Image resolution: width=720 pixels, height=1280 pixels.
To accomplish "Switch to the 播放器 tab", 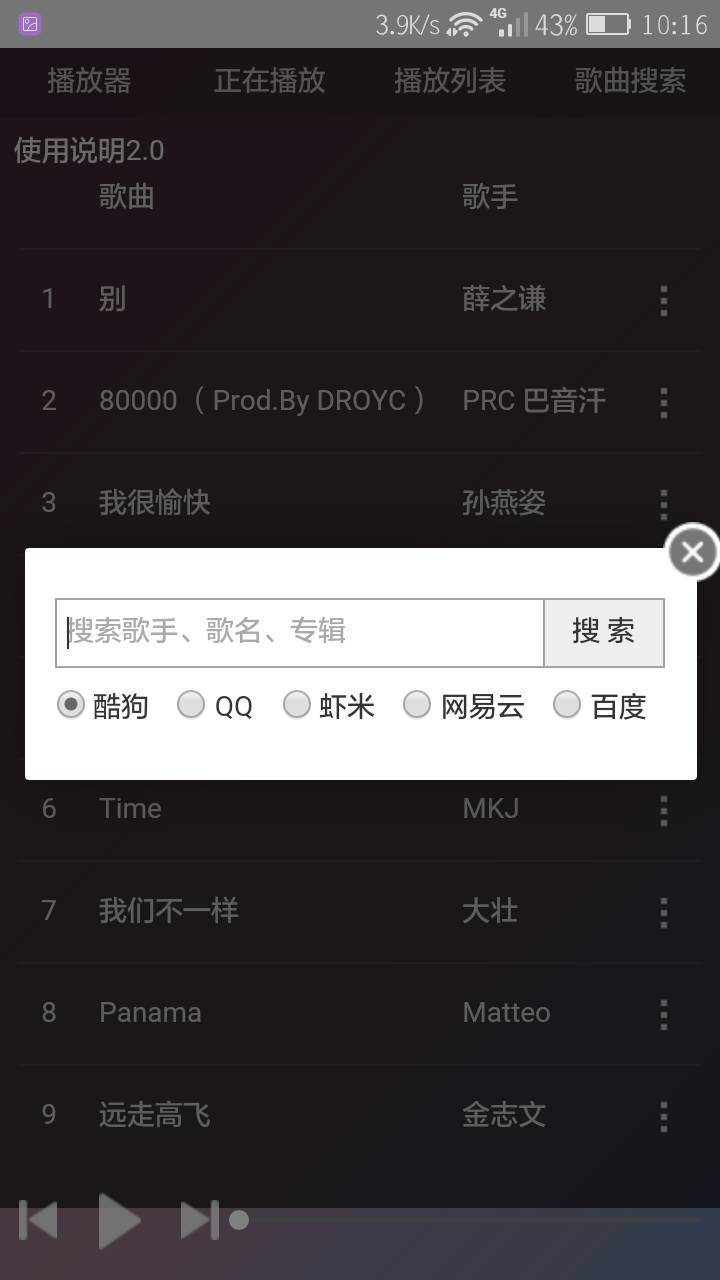I will pyautogui.click(x=89, y=81).
